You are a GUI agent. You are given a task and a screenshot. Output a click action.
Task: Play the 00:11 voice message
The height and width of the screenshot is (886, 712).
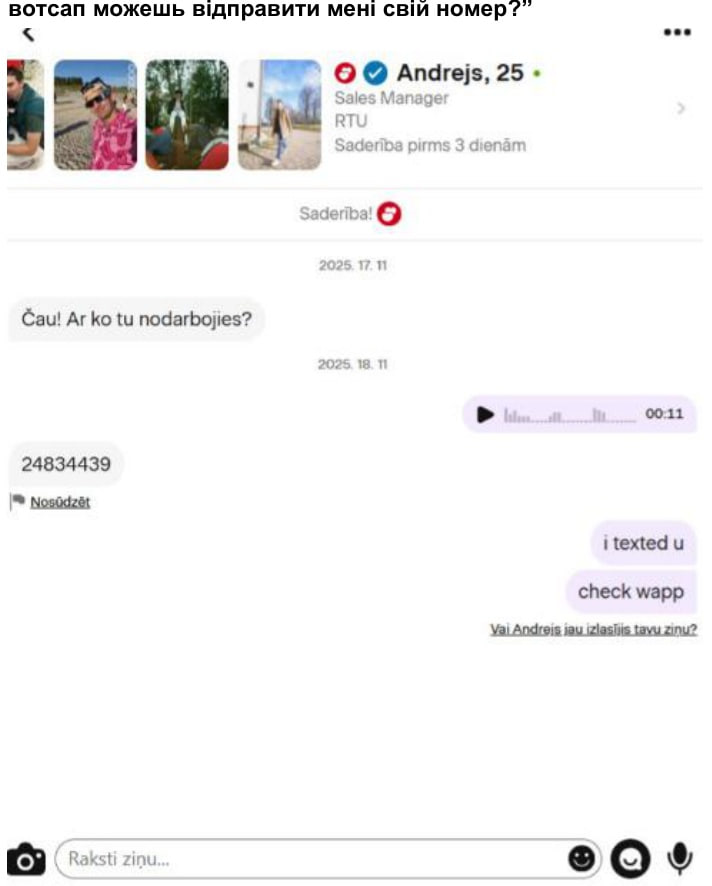tap(485, 414)
